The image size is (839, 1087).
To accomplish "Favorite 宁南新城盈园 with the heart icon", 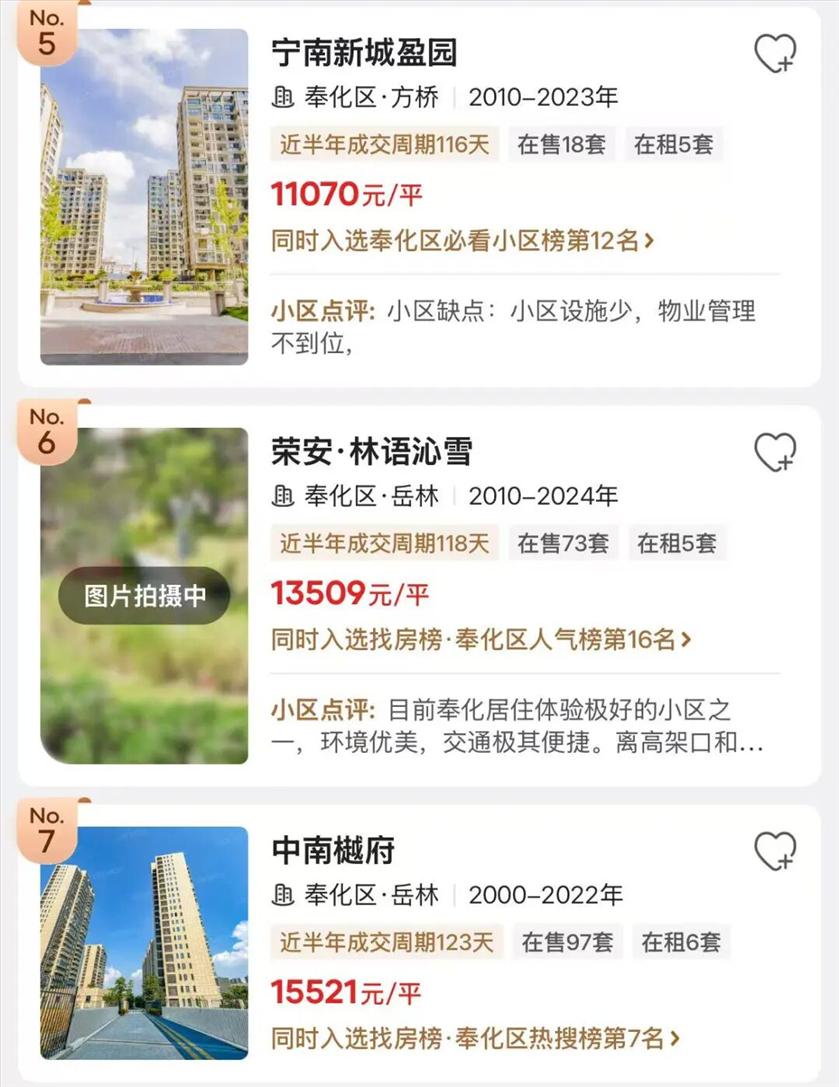I will [774, 54].
